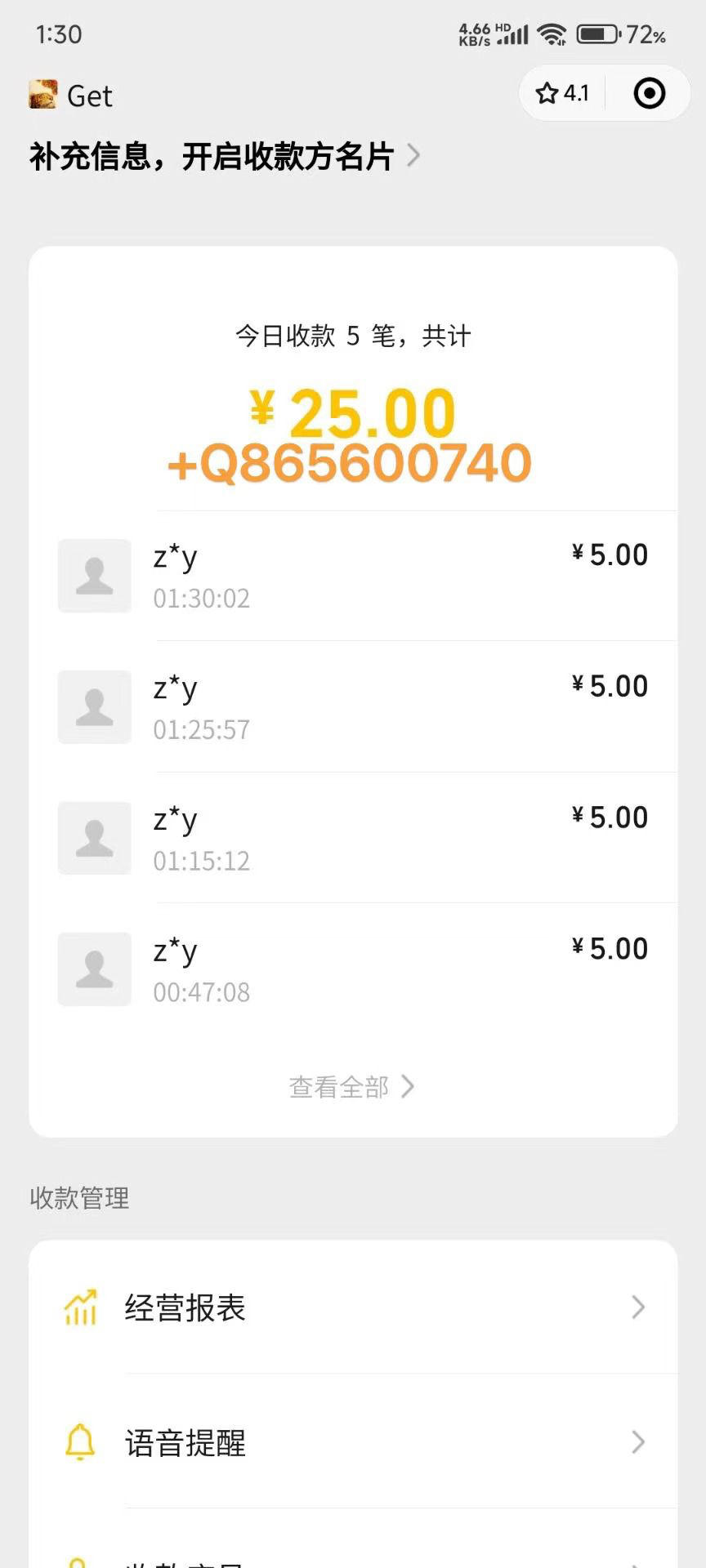Open the z*y payment at 00:47:08
This screenshot has width=706, height=1568.
(x=353, y=969)
